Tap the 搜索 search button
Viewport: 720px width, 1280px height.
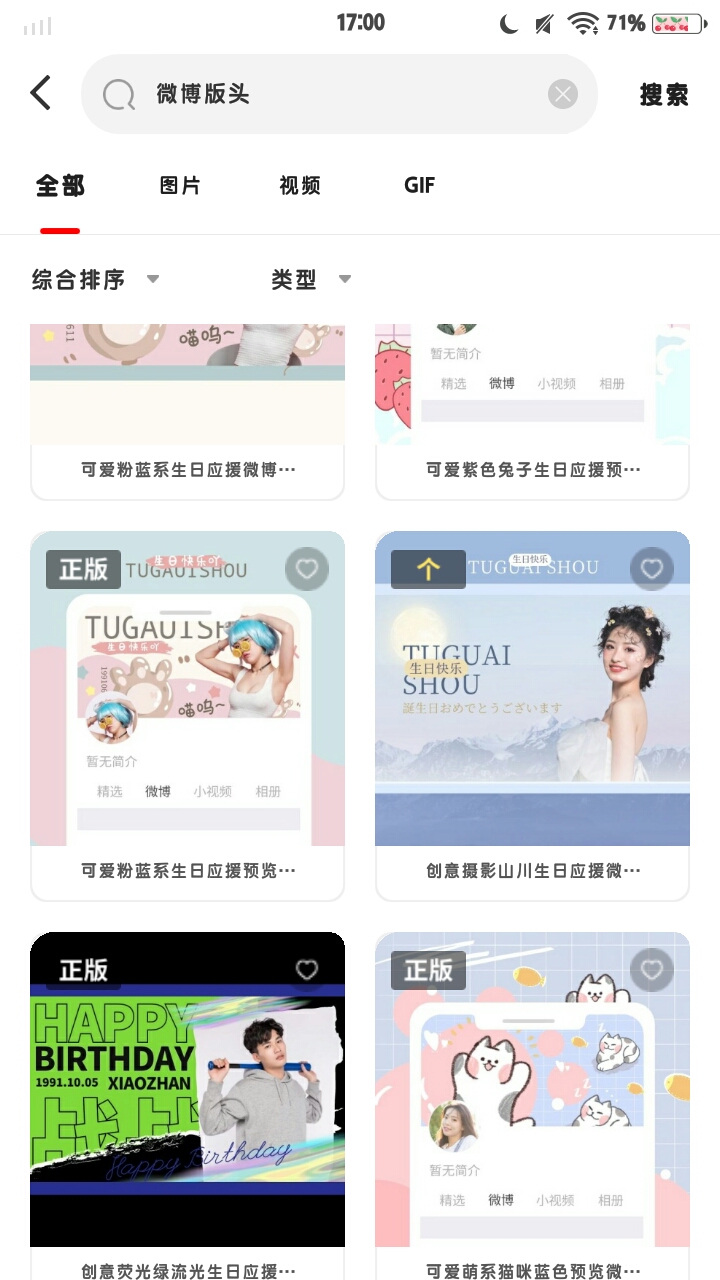click(x=663, y=93)
